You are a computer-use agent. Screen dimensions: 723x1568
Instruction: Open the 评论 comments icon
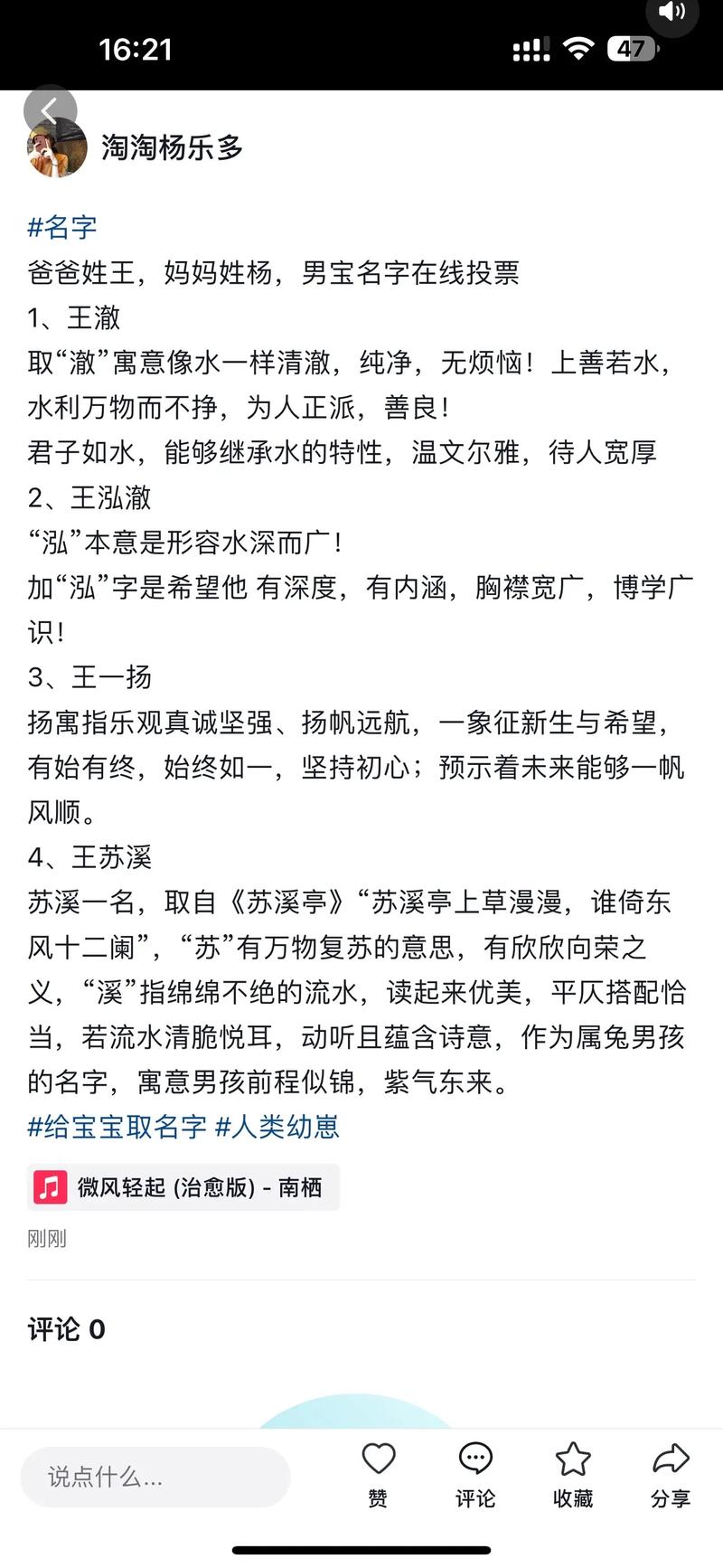[x=475, y=1475]
